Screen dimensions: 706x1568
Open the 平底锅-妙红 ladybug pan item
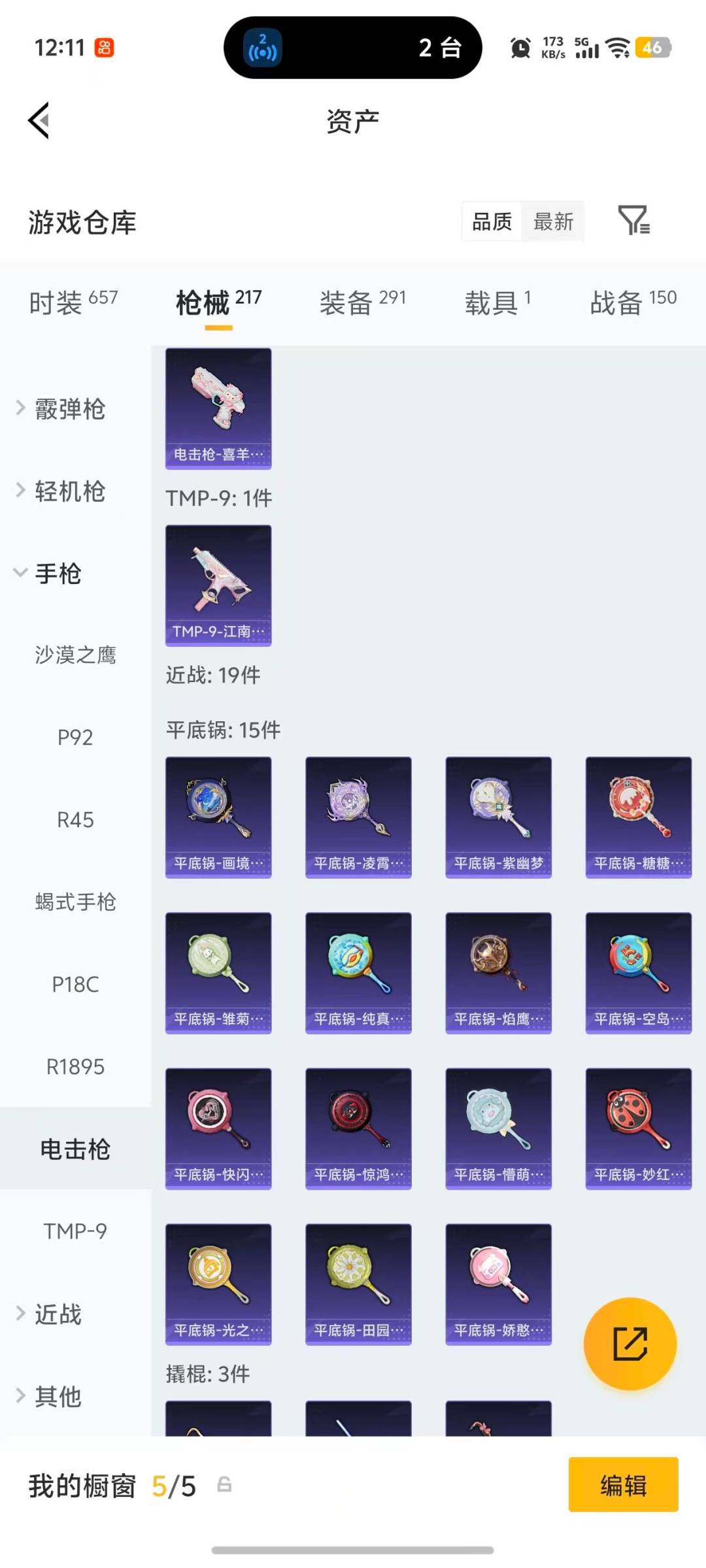point(638,1127)
